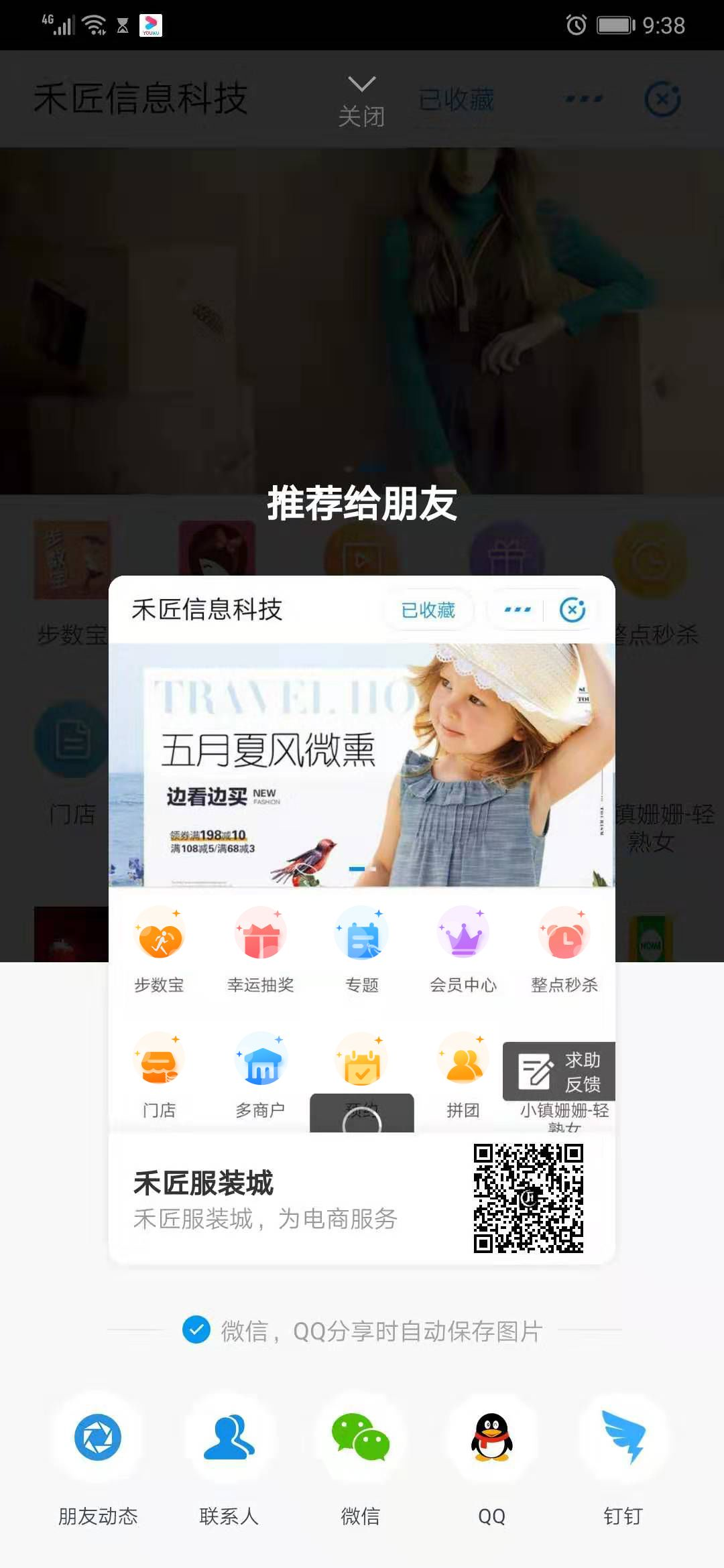Share to 朋友动态 feed
Screen dimensions: 724x1568
click(x=98, y=1437)
